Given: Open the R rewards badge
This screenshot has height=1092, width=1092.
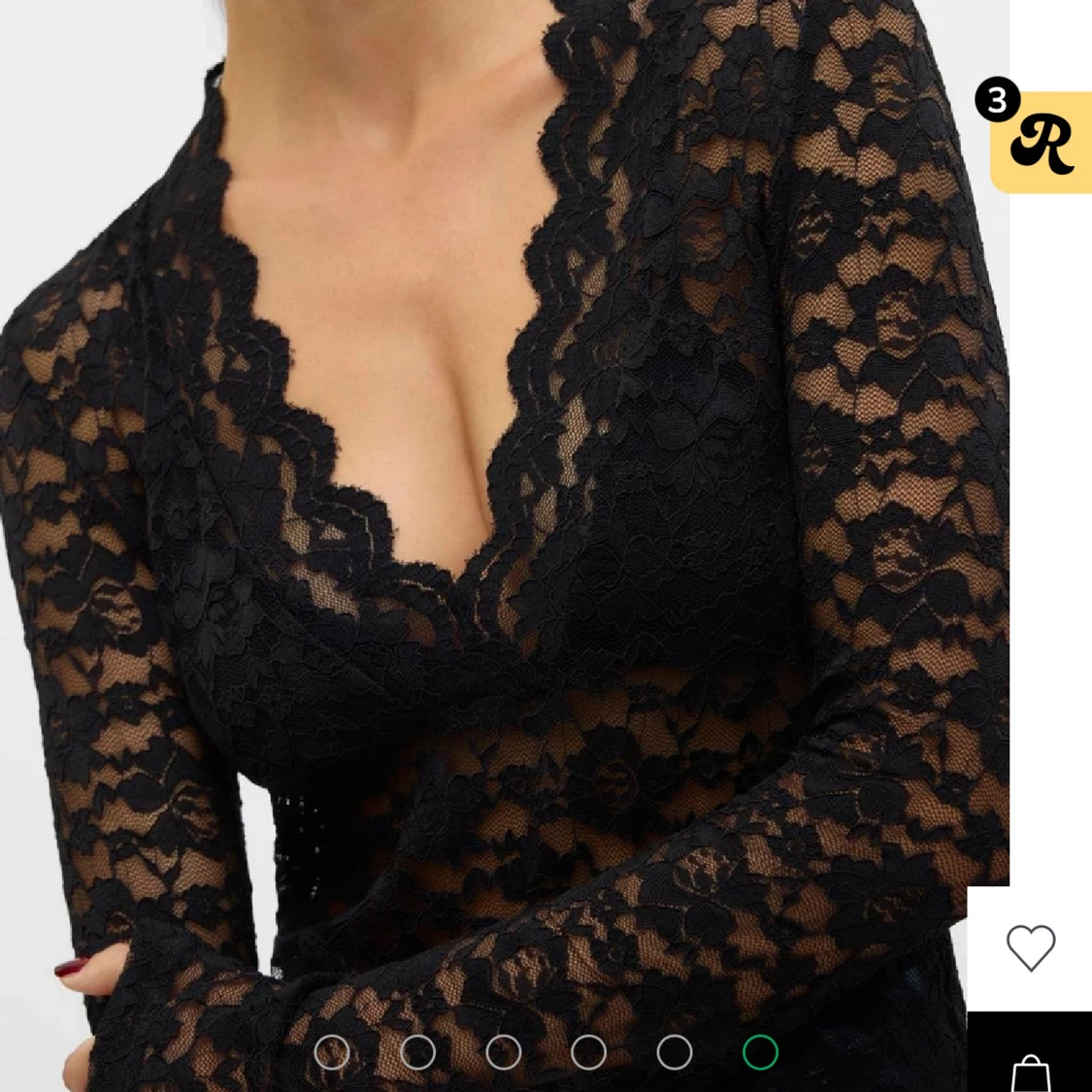Looking at the screenshot, I should tap(1042, 143).
